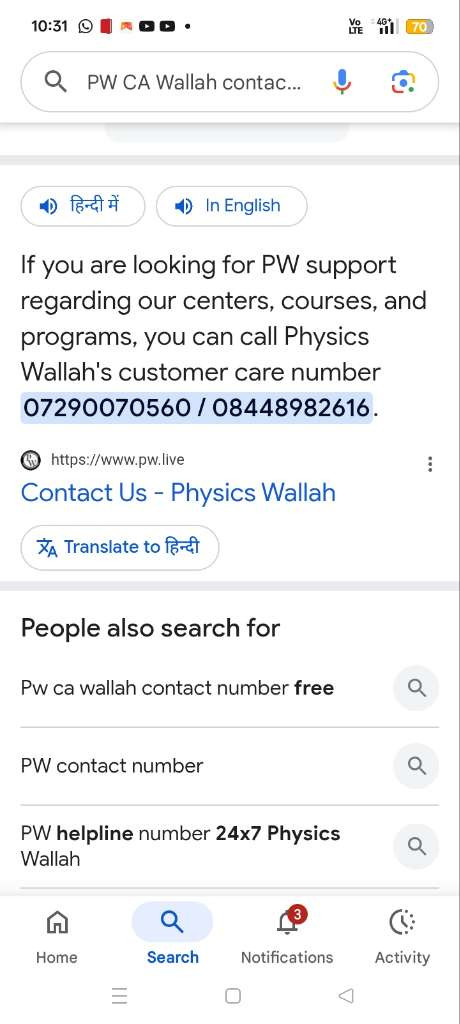This screenshot has height=1024, width=460.
Task: Select the PW contact number suggestion
Action: pyautogui.click(x=229, y=765)
